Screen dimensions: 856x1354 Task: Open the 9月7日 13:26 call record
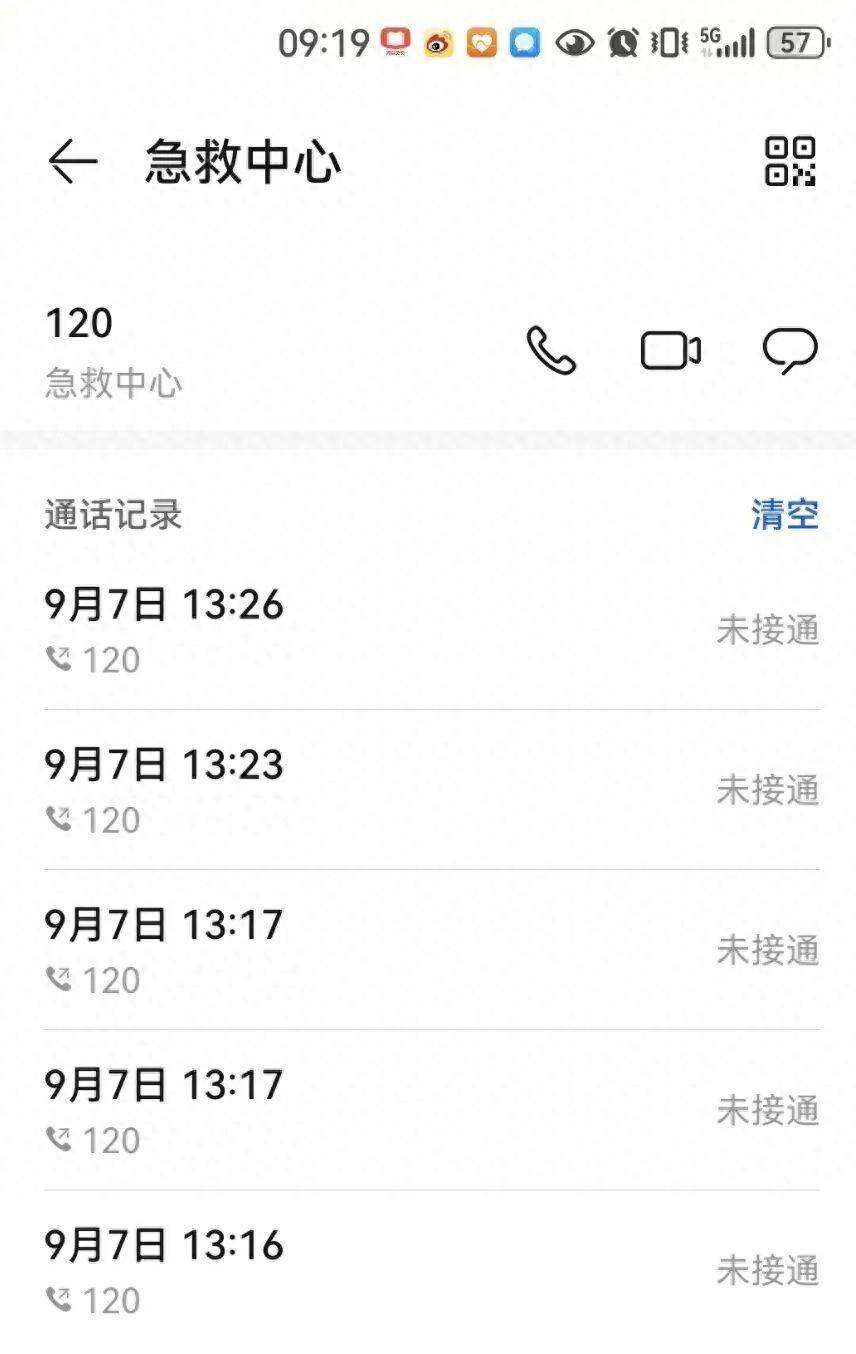432,630
